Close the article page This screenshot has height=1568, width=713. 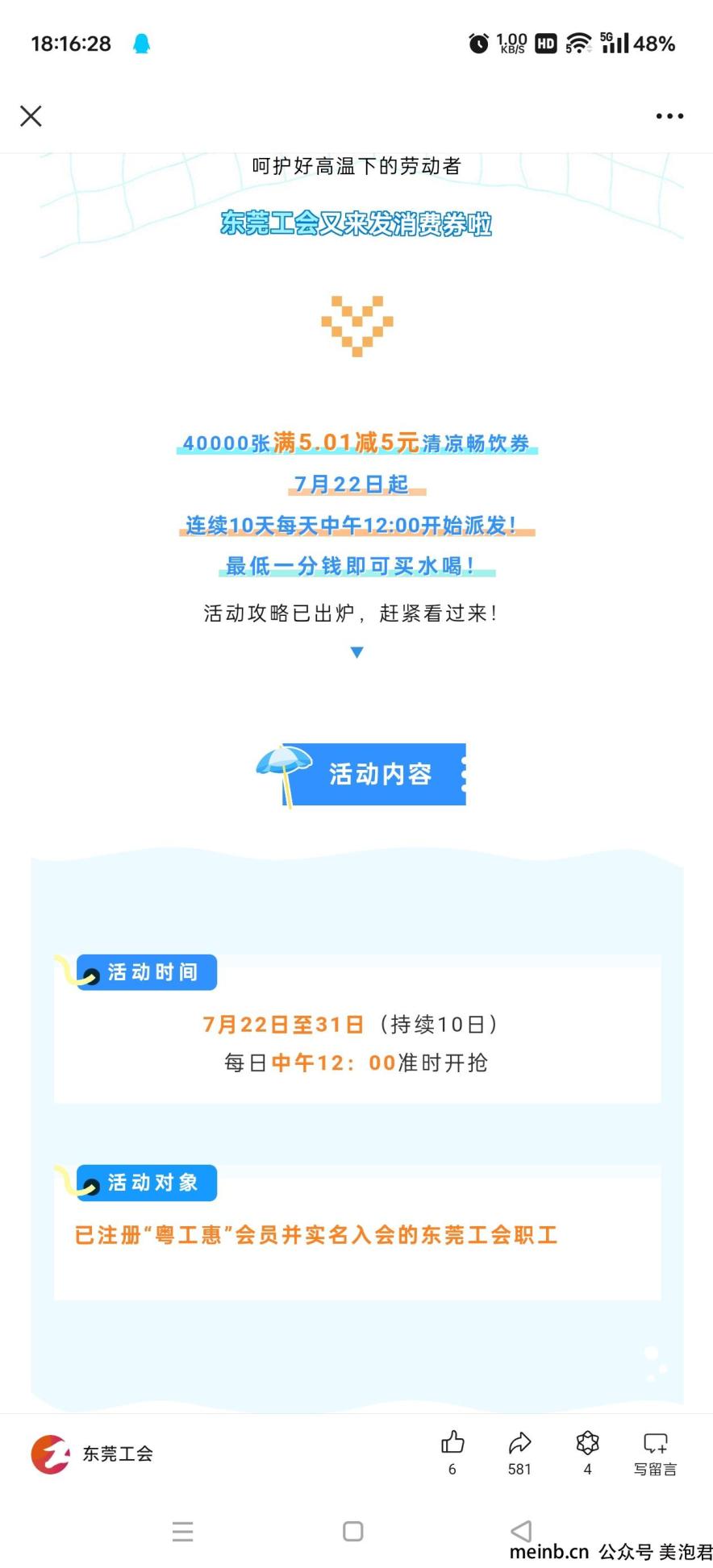click(x=31, y=116)
